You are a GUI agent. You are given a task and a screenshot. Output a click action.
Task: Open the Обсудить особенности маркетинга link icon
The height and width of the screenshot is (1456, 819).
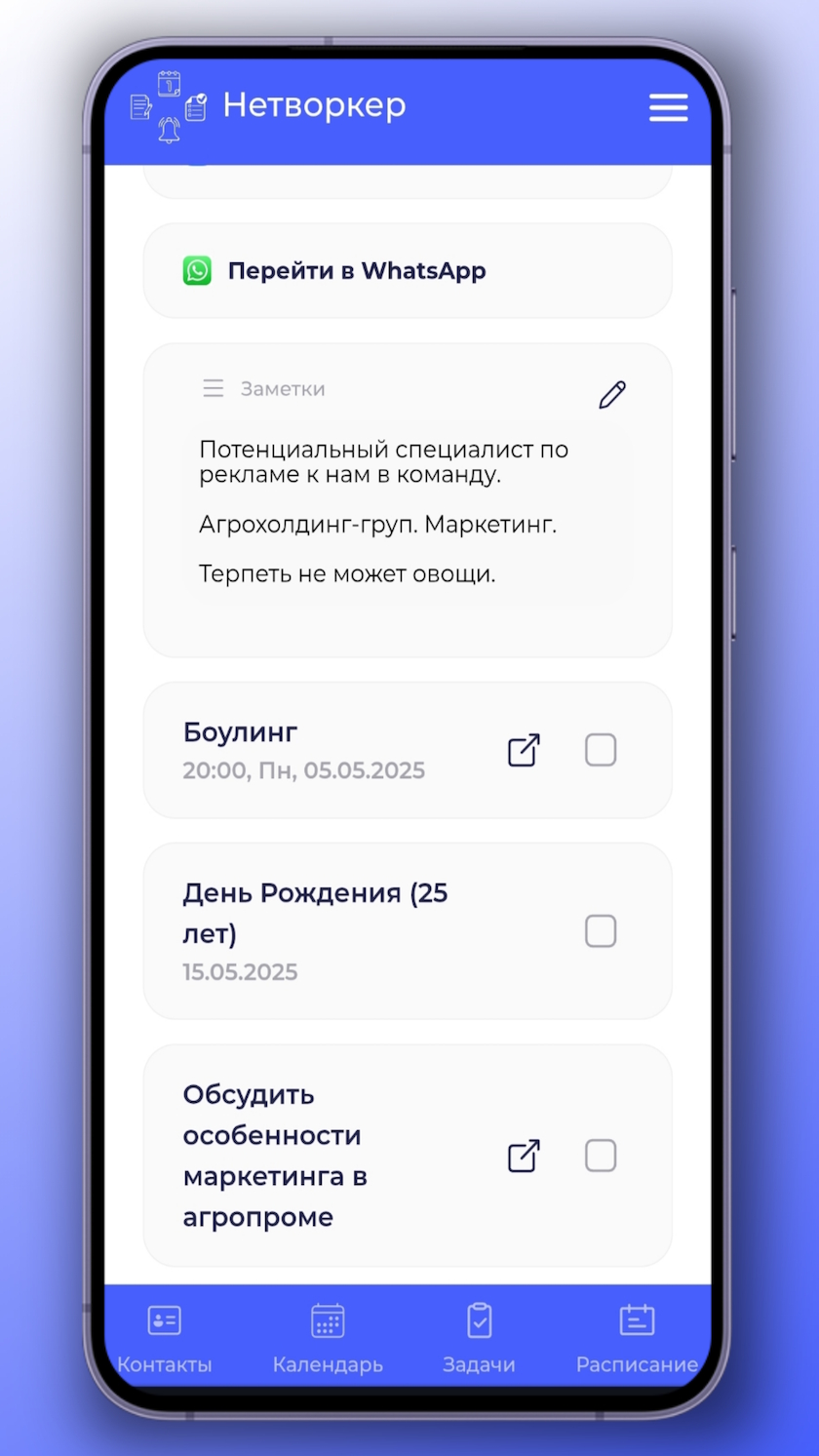tap(524, 1156)
